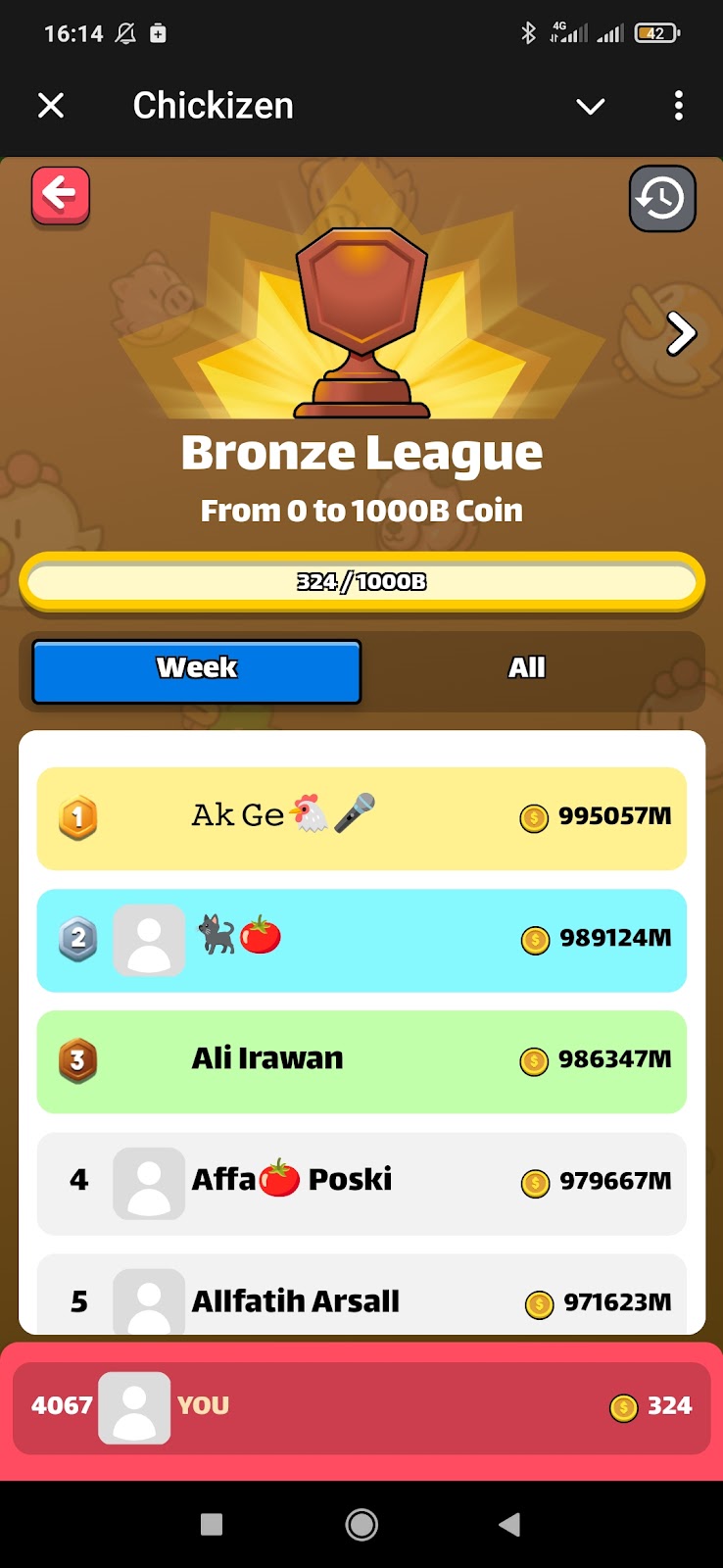Switch to the All leaderboard tab
This screenshot has height=1568, width=723.
click(x=526, y=668)
